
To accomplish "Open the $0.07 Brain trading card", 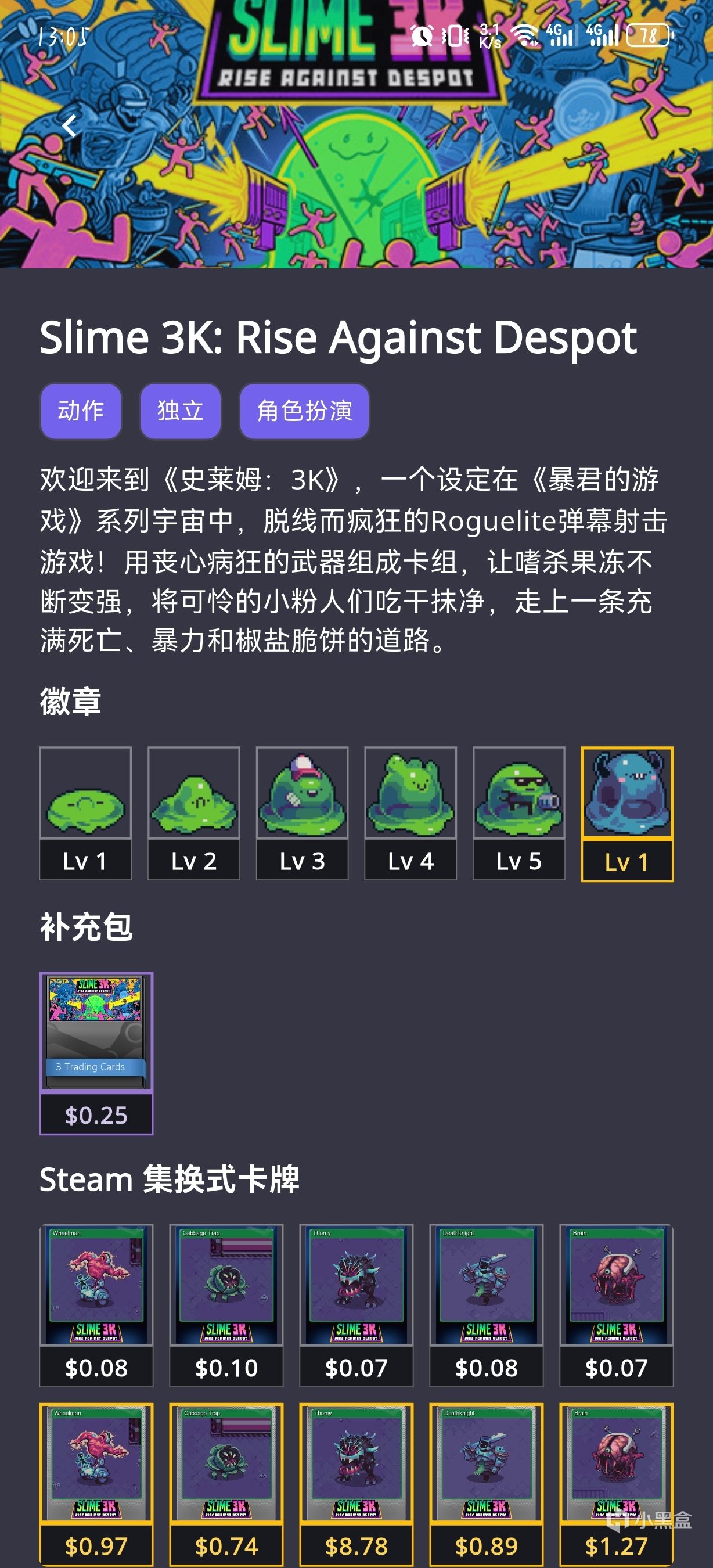I will click(x=616, y=1304).
